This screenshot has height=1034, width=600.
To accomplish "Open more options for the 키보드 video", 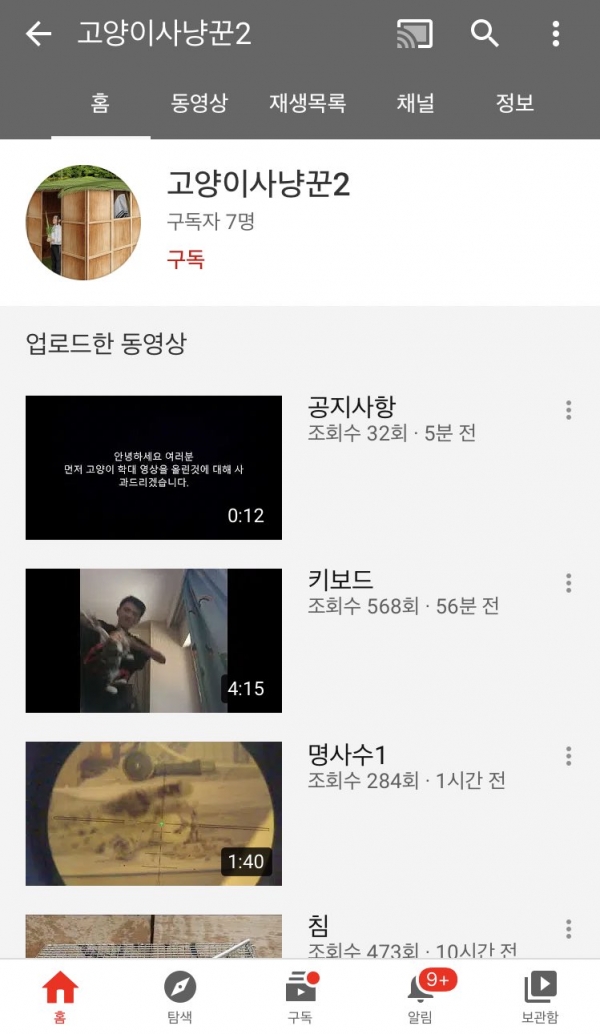I will click(x=568, y=583).
